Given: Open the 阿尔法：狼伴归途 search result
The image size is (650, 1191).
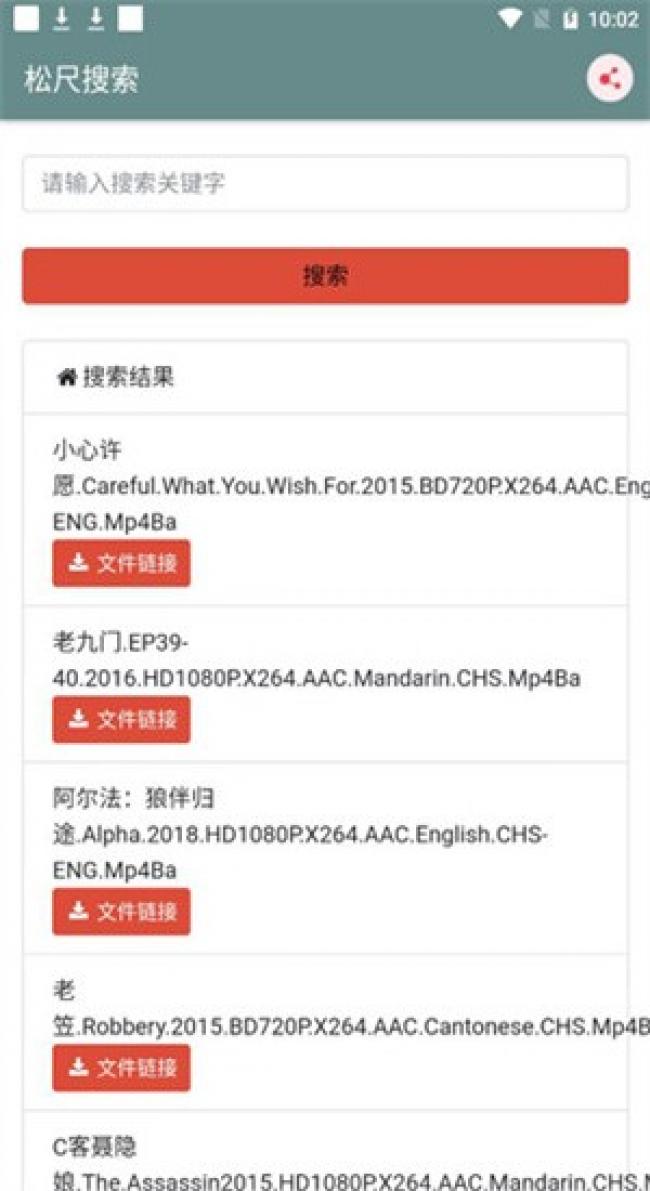Looking at the screenshot, I should coord(300,834).
